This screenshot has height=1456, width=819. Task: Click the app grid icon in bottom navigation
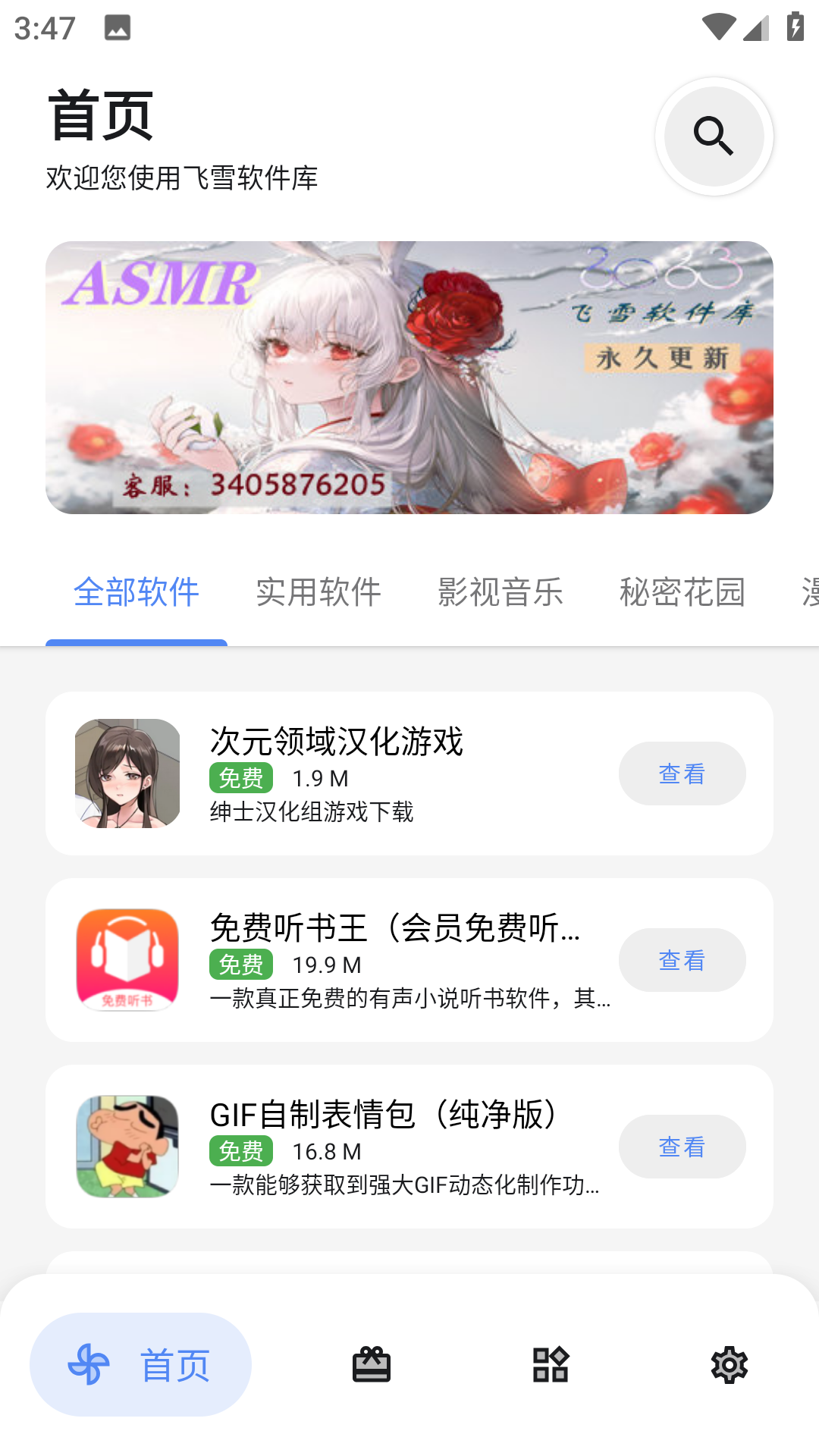pyautogui.click(x=551, y=1363)
